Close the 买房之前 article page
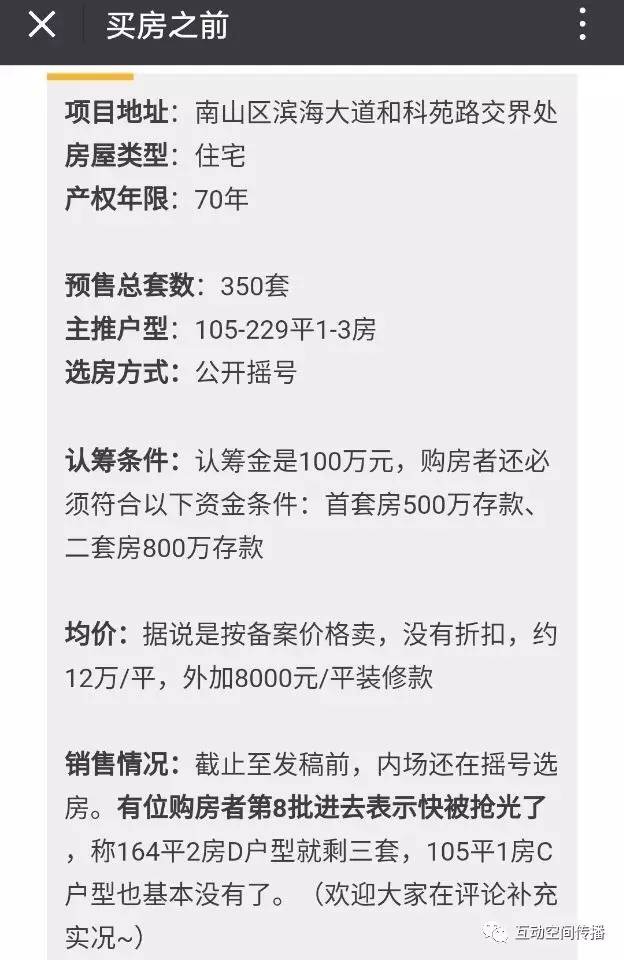 click(x=41, y=26)
